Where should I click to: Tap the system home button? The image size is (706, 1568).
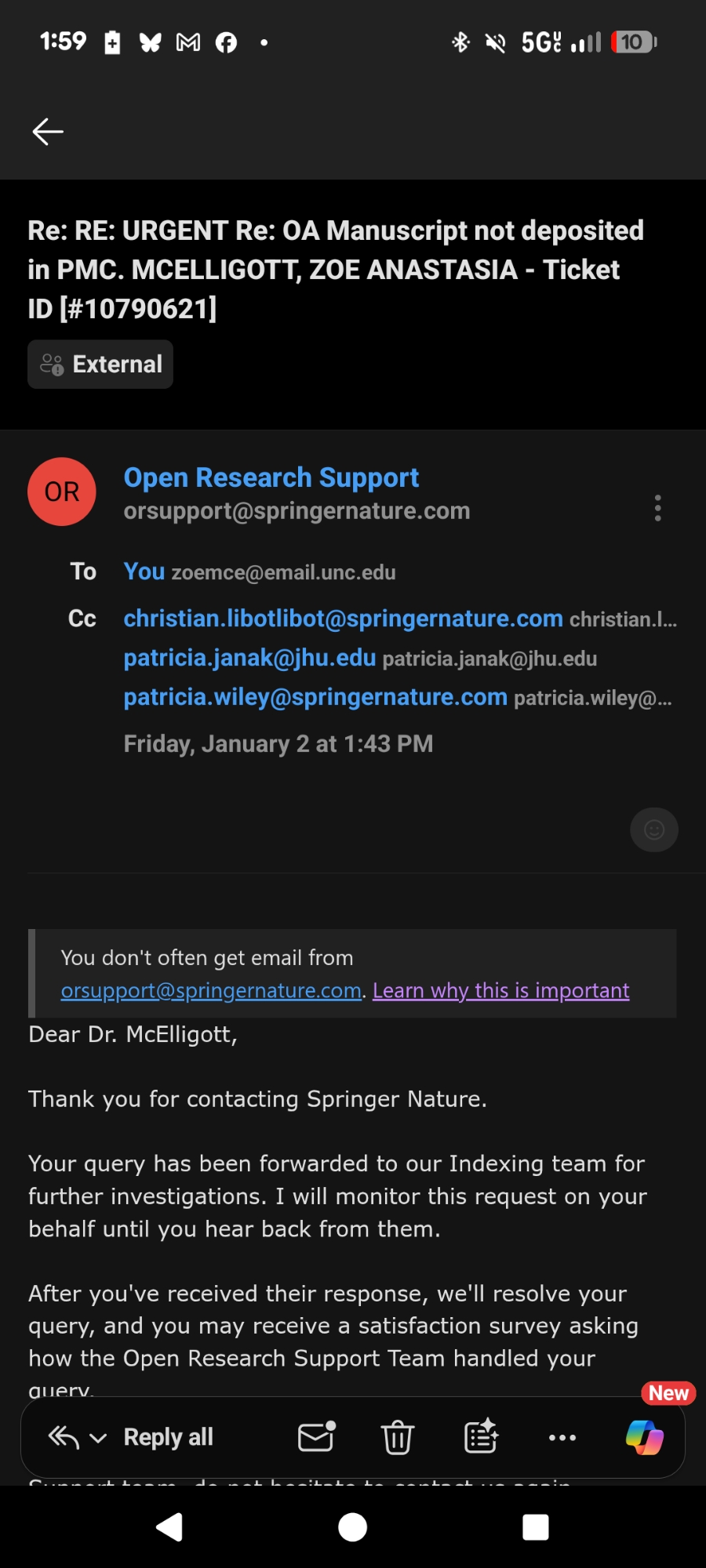pyautogui.click(x=352, y=1527)
